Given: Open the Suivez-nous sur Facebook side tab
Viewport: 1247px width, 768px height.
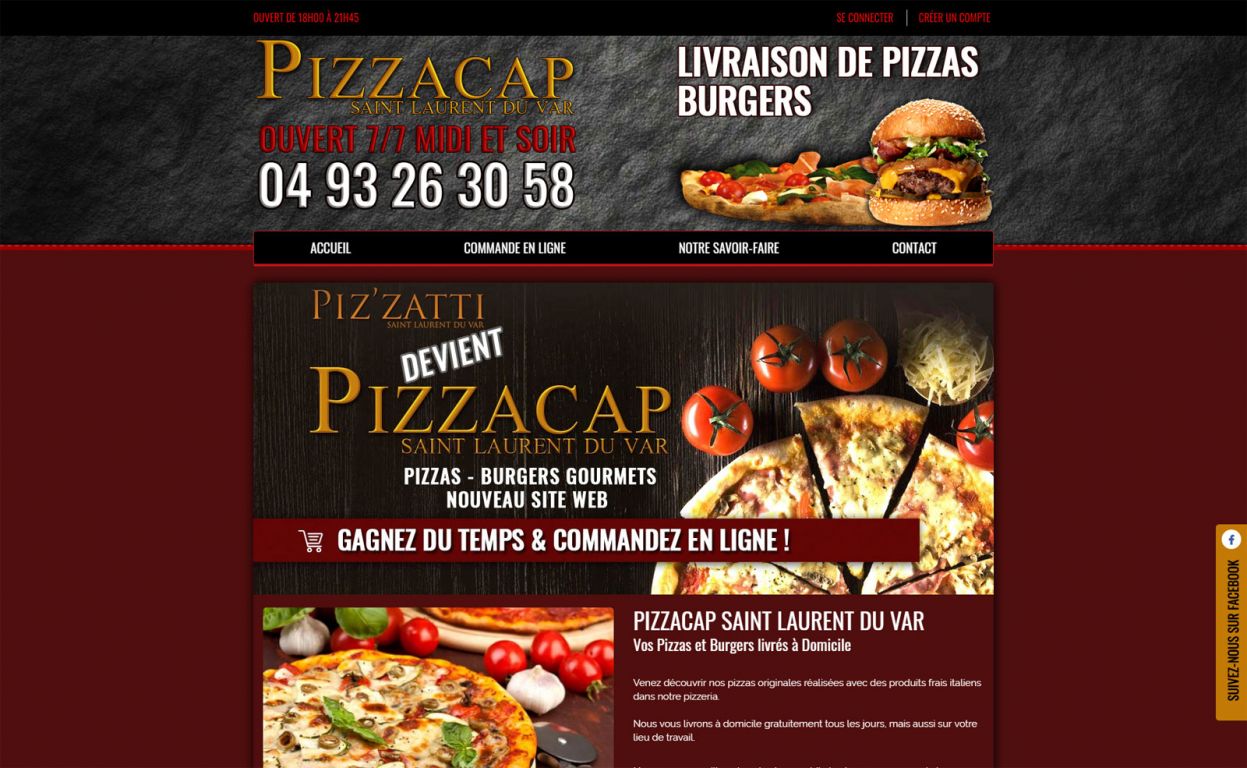Looking at the screenshot, I should 1231,622.
